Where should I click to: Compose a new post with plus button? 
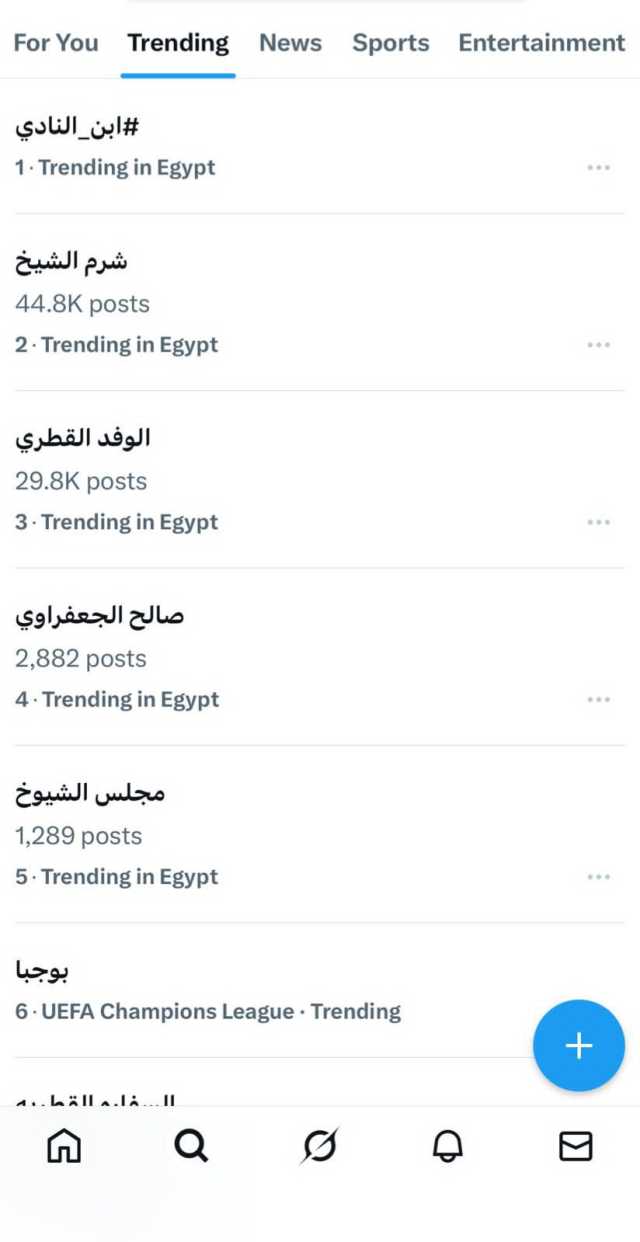pyautogui.click(x=579, y=1046)
